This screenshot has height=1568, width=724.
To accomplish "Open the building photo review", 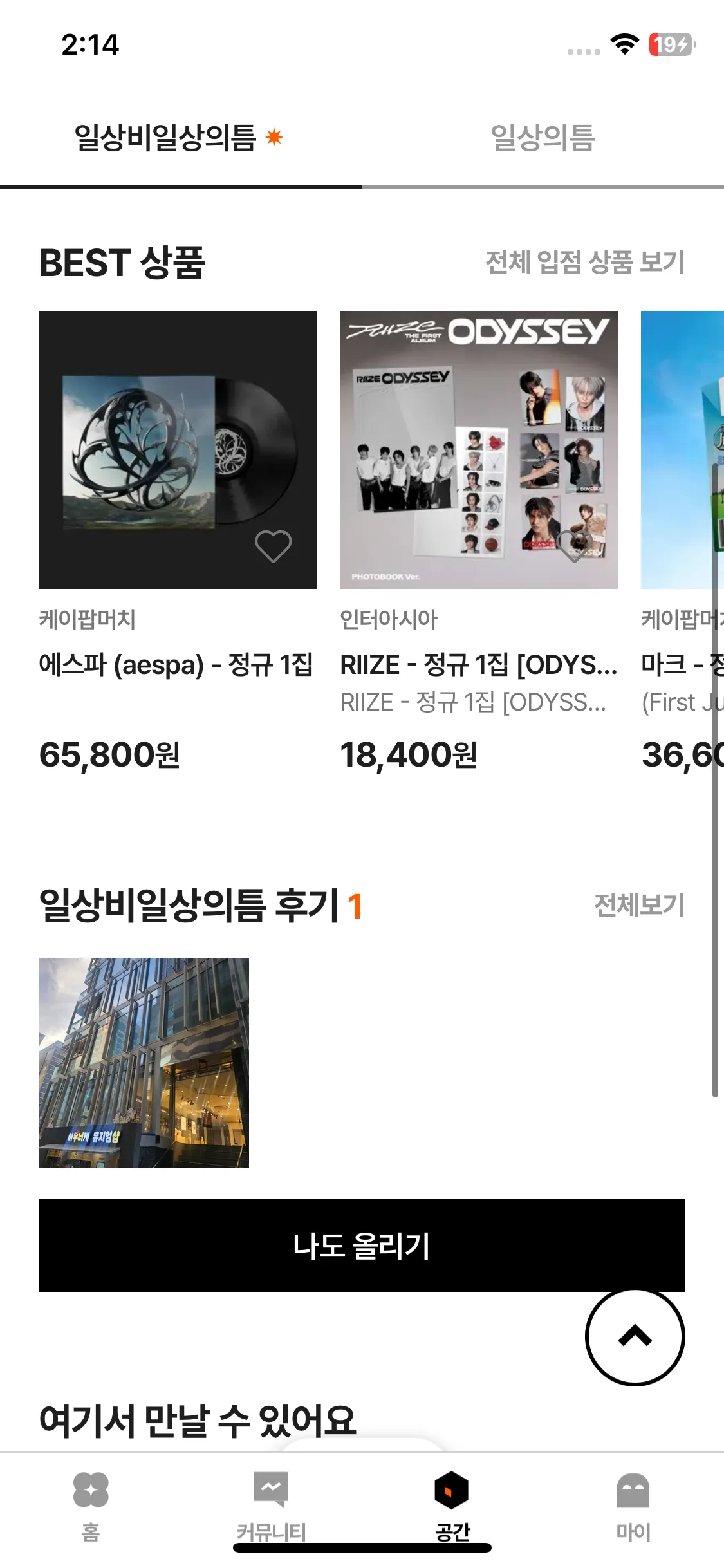I will pyautogui.click(x=144, y=1063).
